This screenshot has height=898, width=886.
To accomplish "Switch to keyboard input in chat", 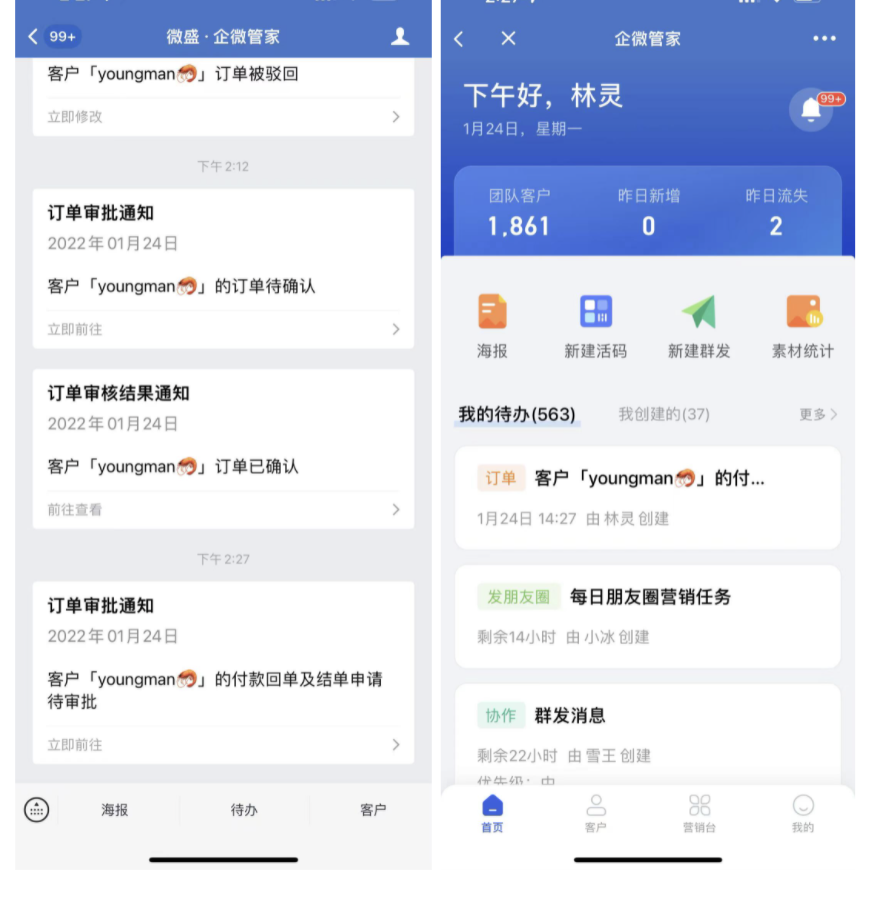I will 37,810.
